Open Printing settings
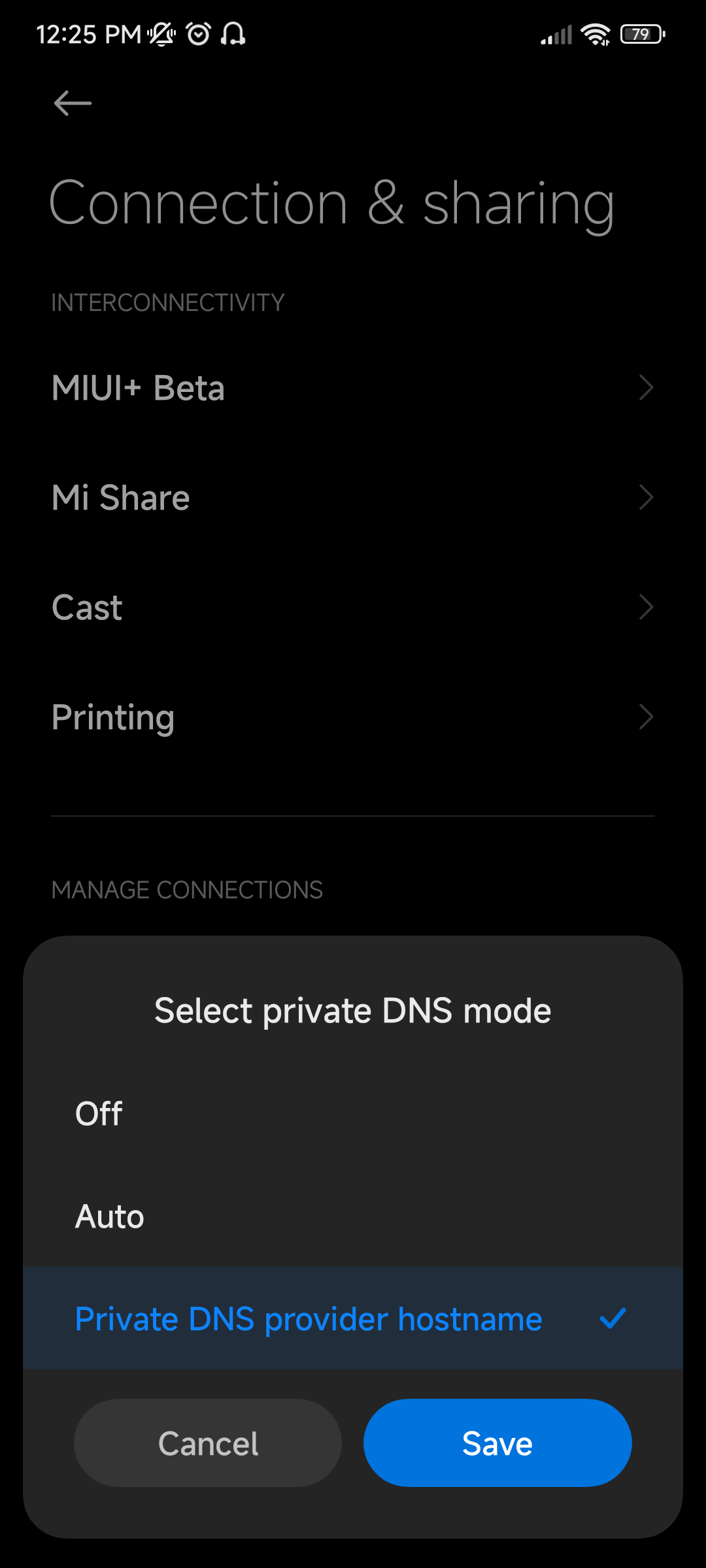Viewport: 706px width, 1568px height. [353, 717]
